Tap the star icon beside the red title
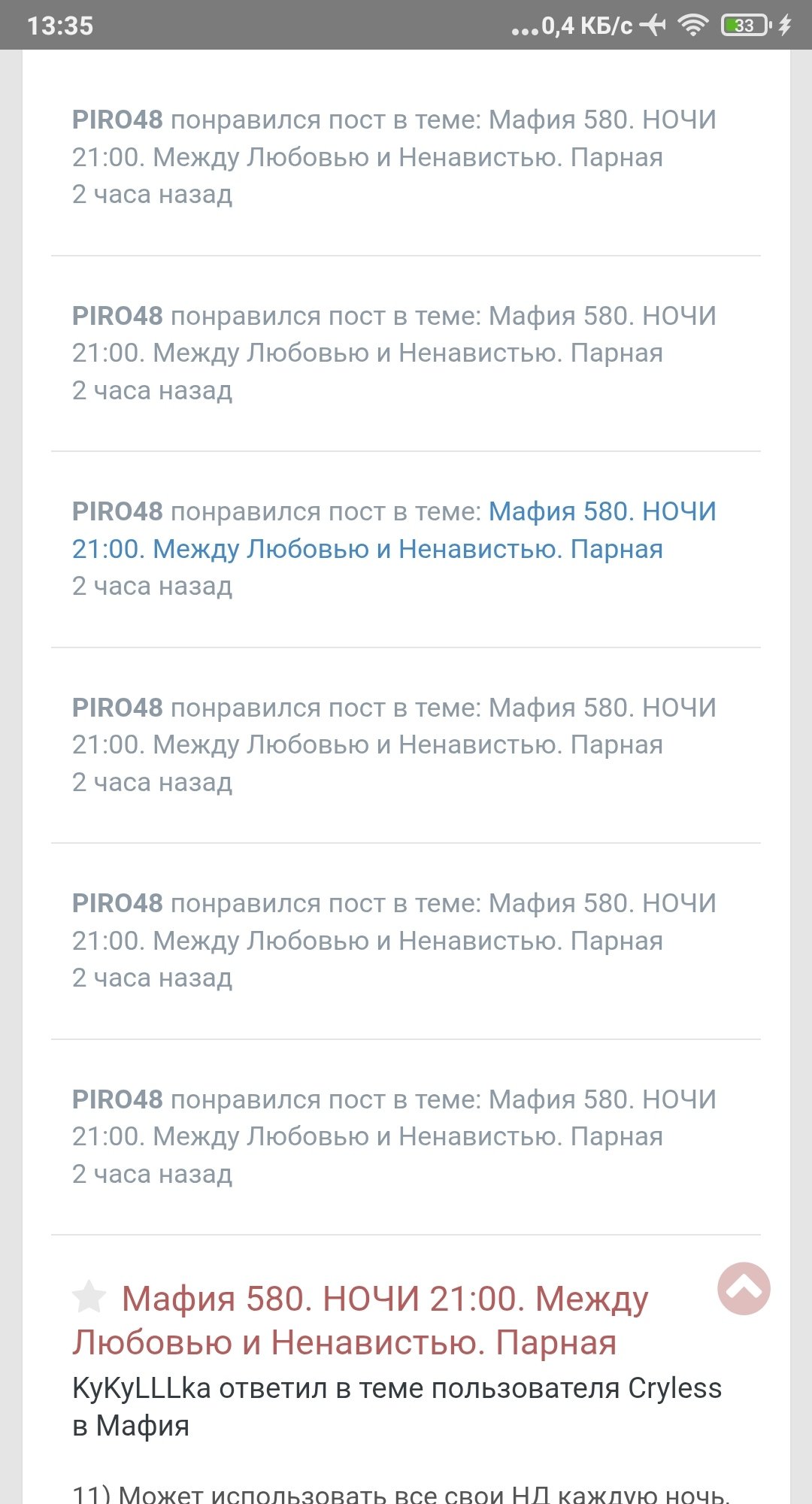The height and width of the screenshot is (1504, 812). pyautogui.click(x=89, y=1297)
